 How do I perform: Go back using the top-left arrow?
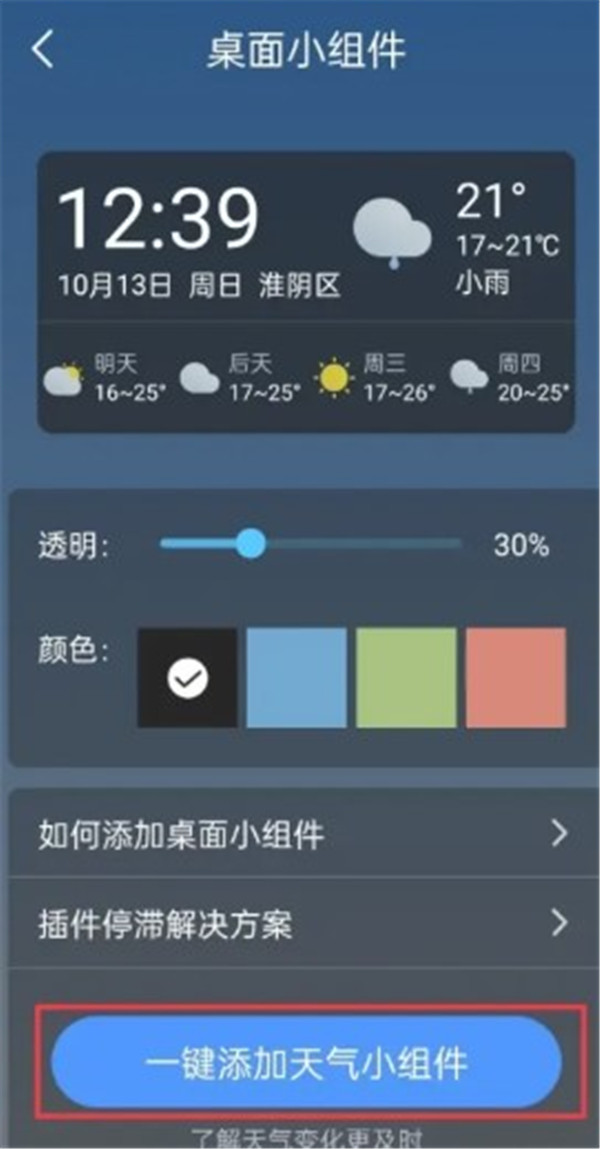tap(42, 50)
